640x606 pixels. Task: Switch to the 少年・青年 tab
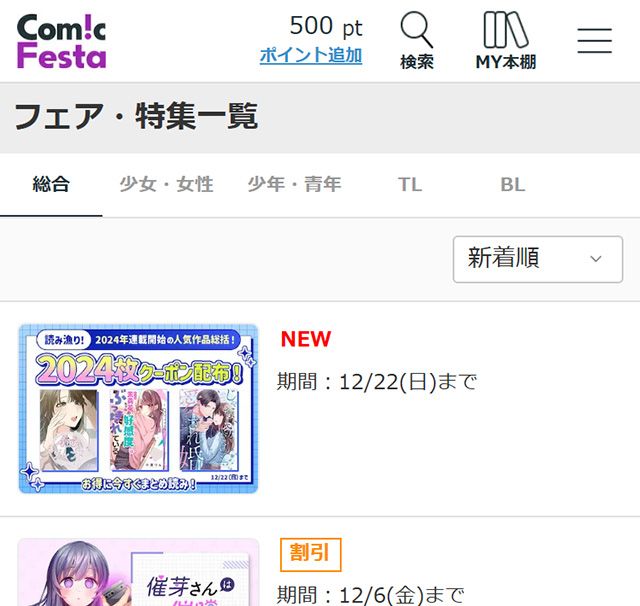point(294,184)
